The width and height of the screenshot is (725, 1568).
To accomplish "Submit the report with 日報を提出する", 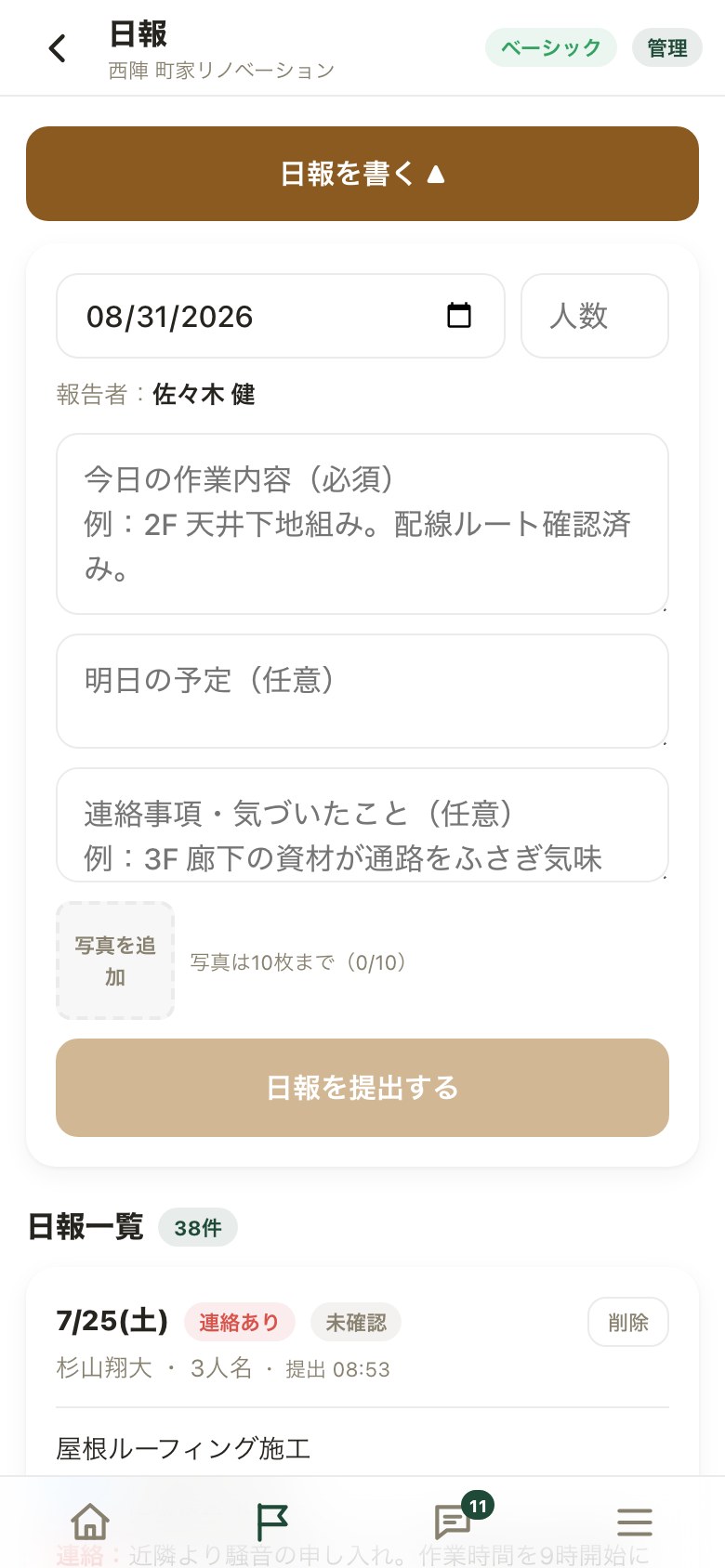I will coord(362,1088).
